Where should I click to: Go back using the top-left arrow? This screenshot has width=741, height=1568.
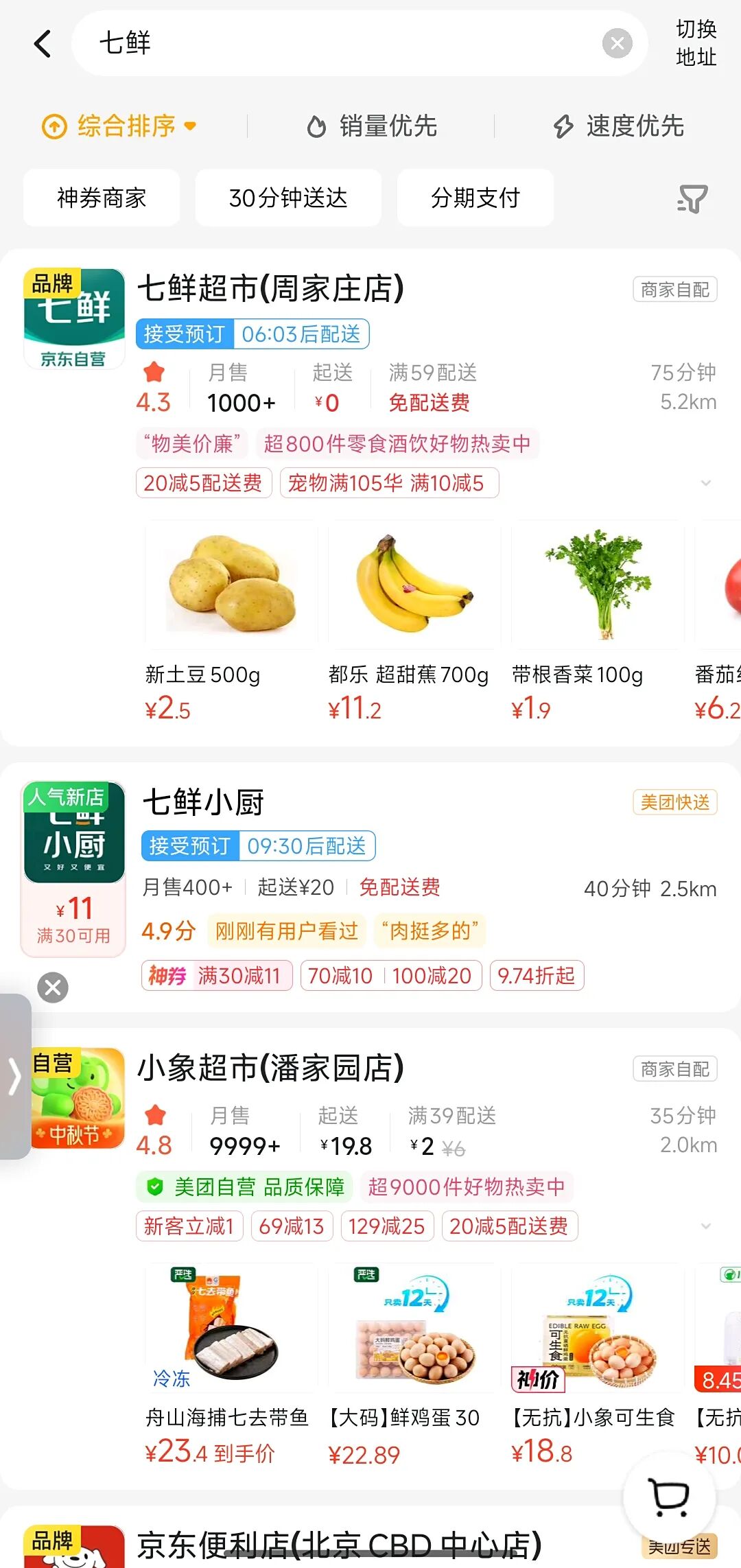[x=43, y=44]
